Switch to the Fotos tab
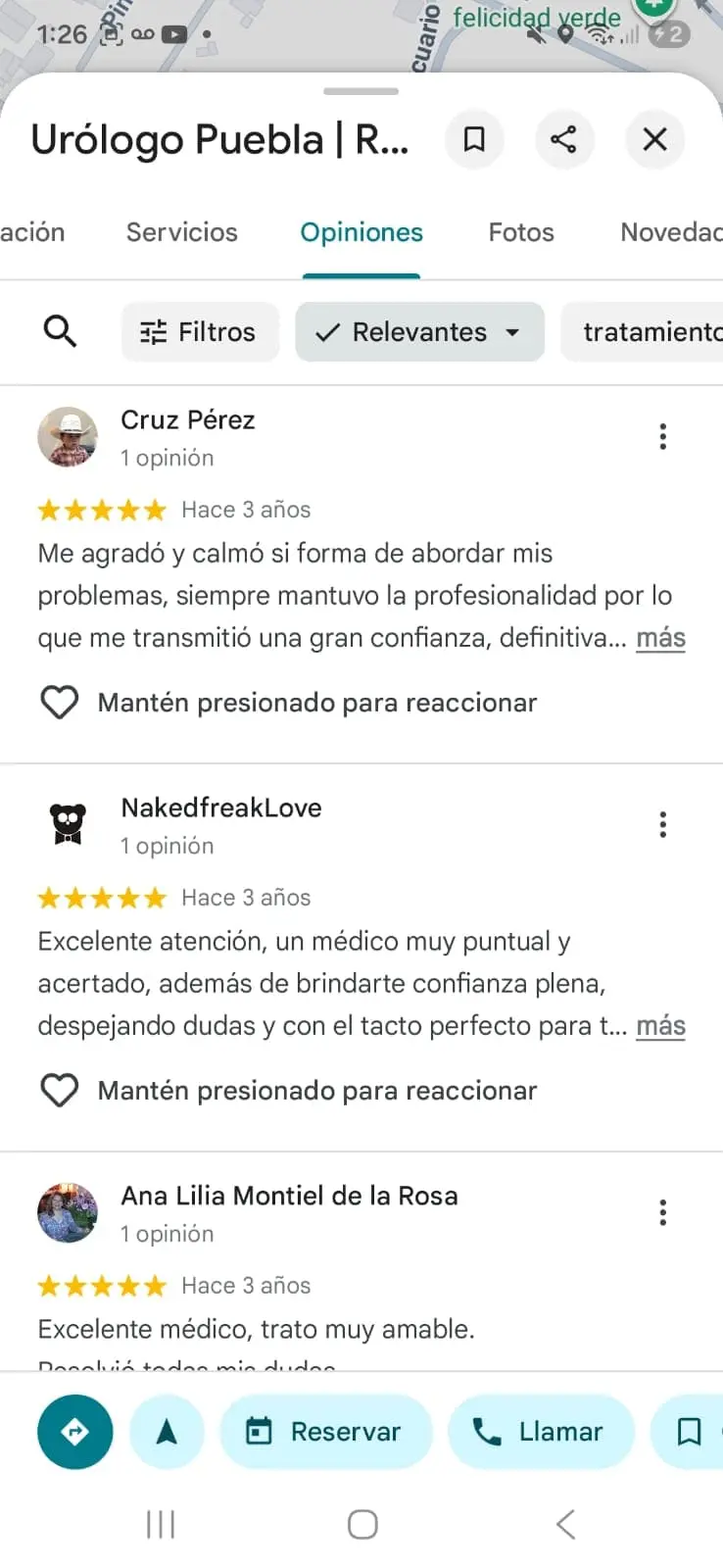The width and height of the screenshot is (723, 1568). coord(520,232)
